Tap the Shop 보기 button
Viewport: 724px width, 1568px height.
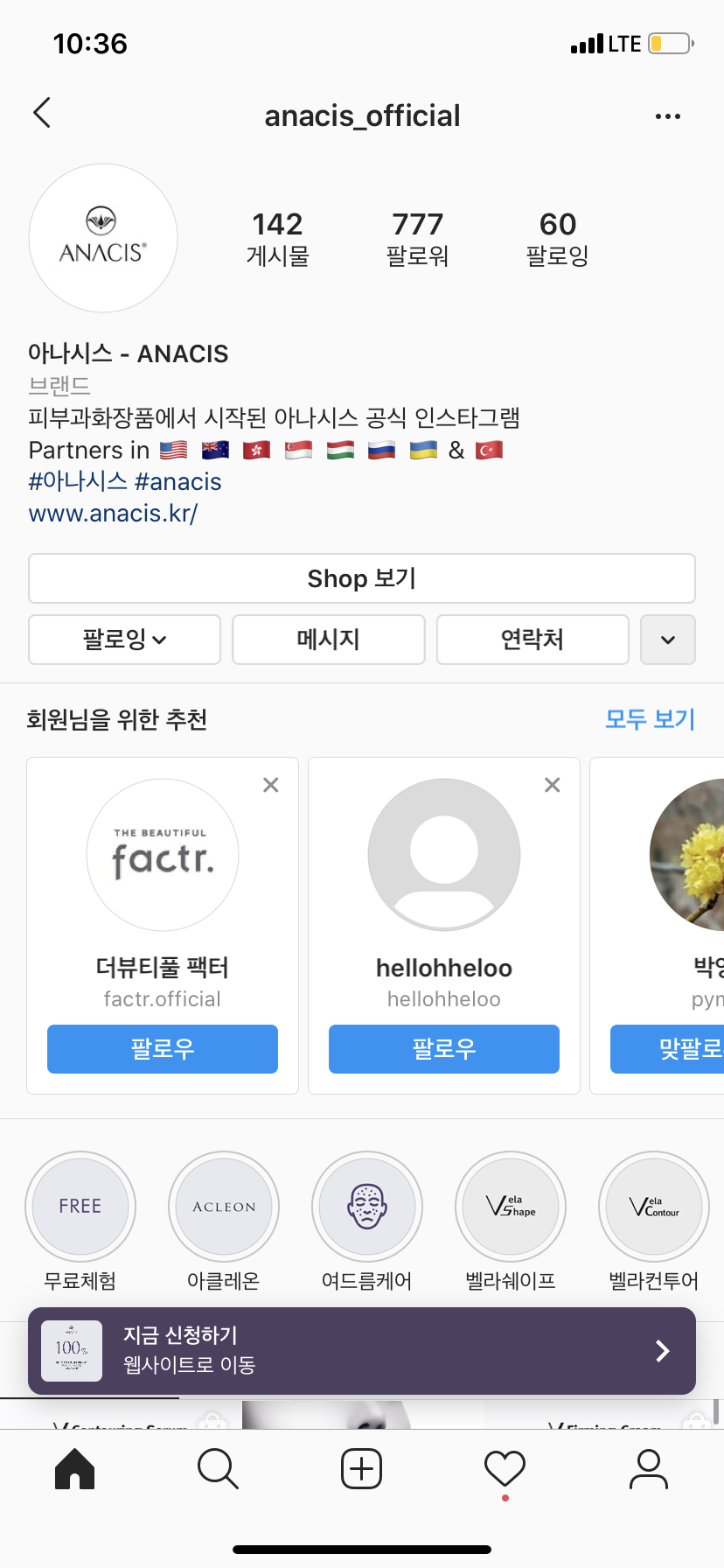point(361,578)
